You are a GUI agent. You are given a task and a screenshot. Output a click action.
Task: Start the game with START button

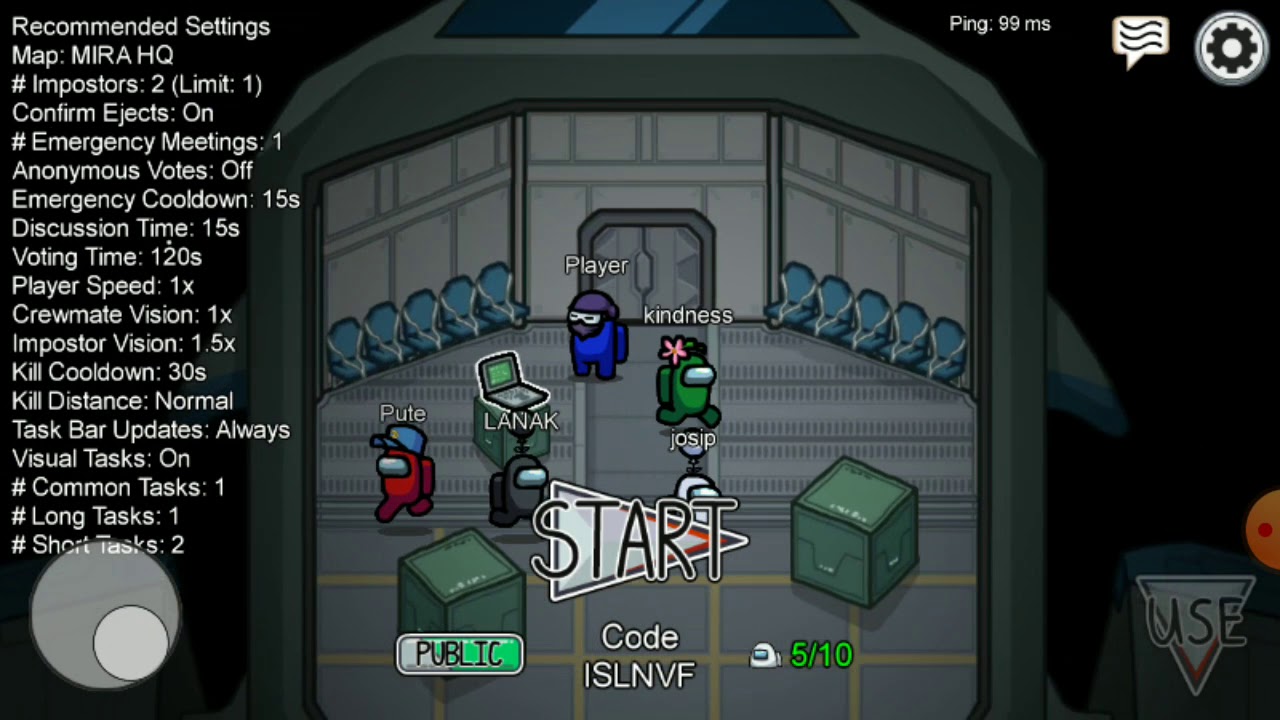pyautogui.click(x=637, y=541)
